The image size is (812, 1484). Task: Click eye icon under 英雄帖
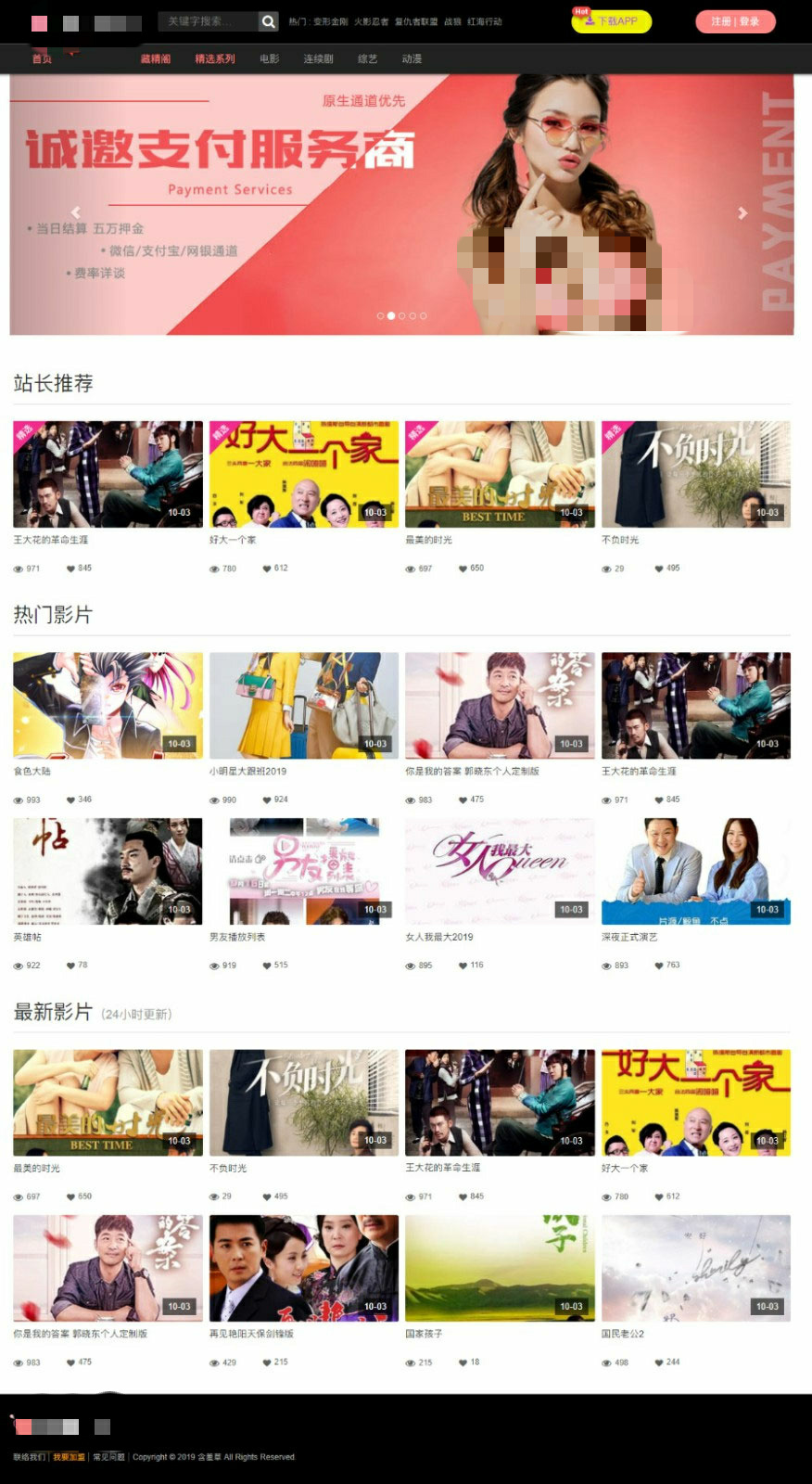pos(16,966)
